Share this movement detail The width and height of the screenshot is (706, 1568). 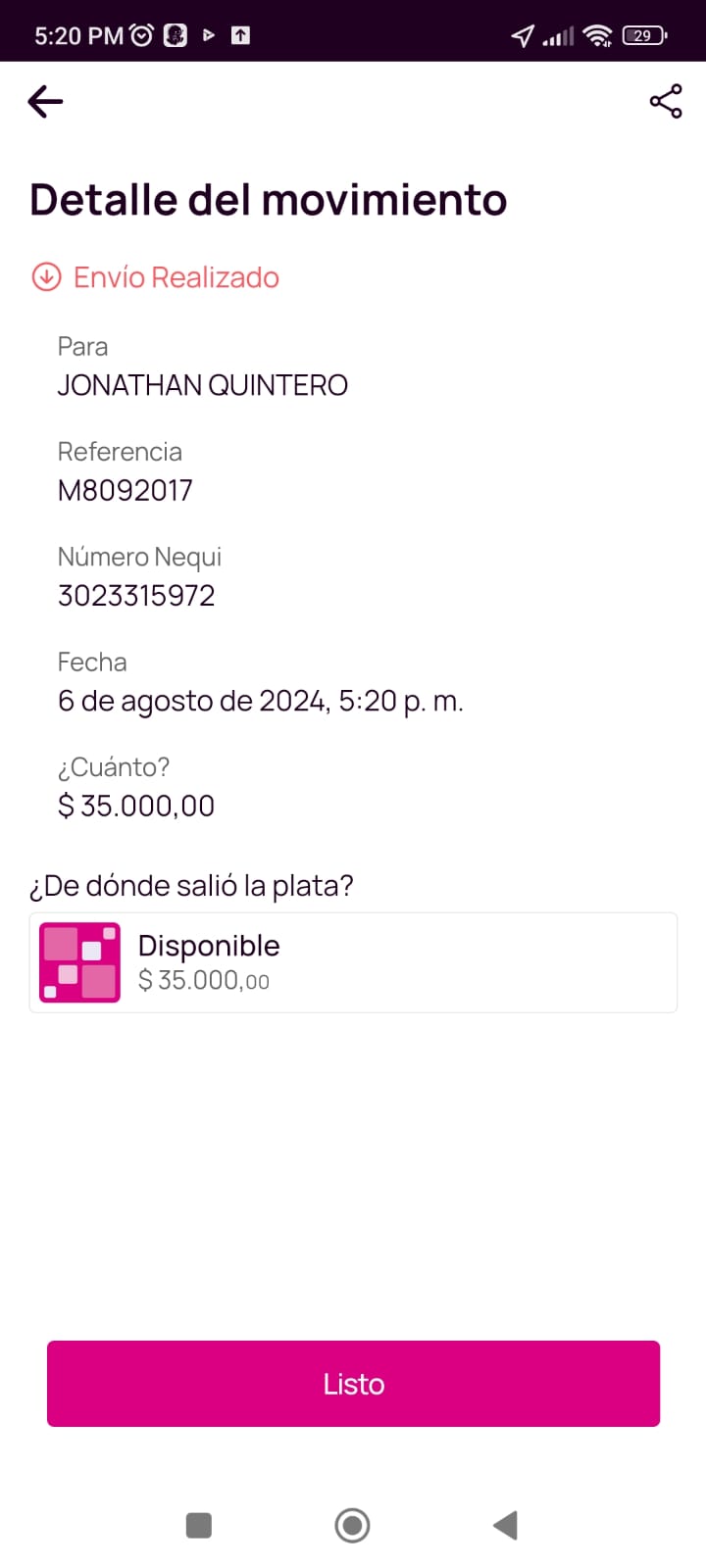click(666, 101)
